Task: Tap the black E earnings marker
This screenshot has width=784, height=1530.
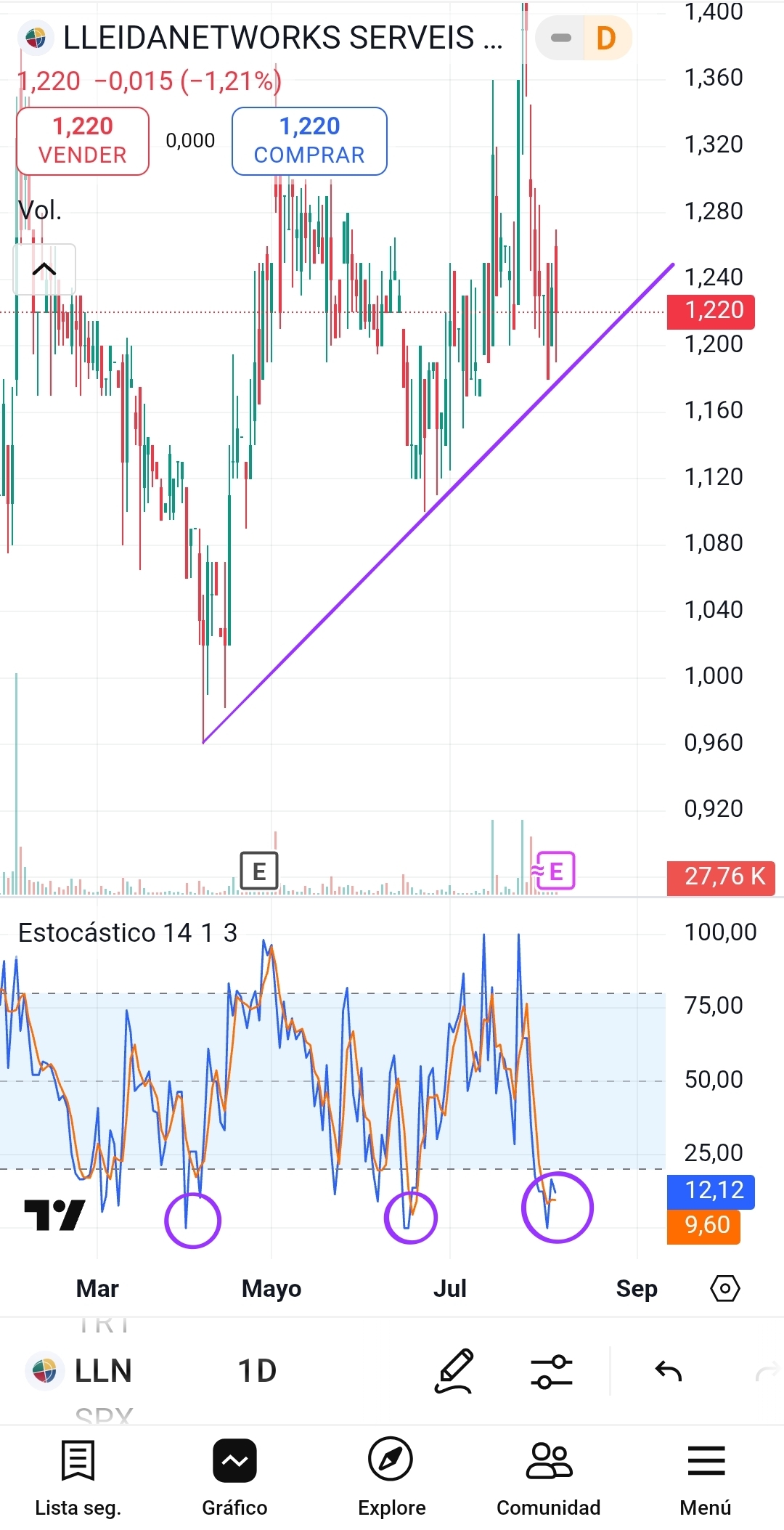Action: (x=259, y=871)
